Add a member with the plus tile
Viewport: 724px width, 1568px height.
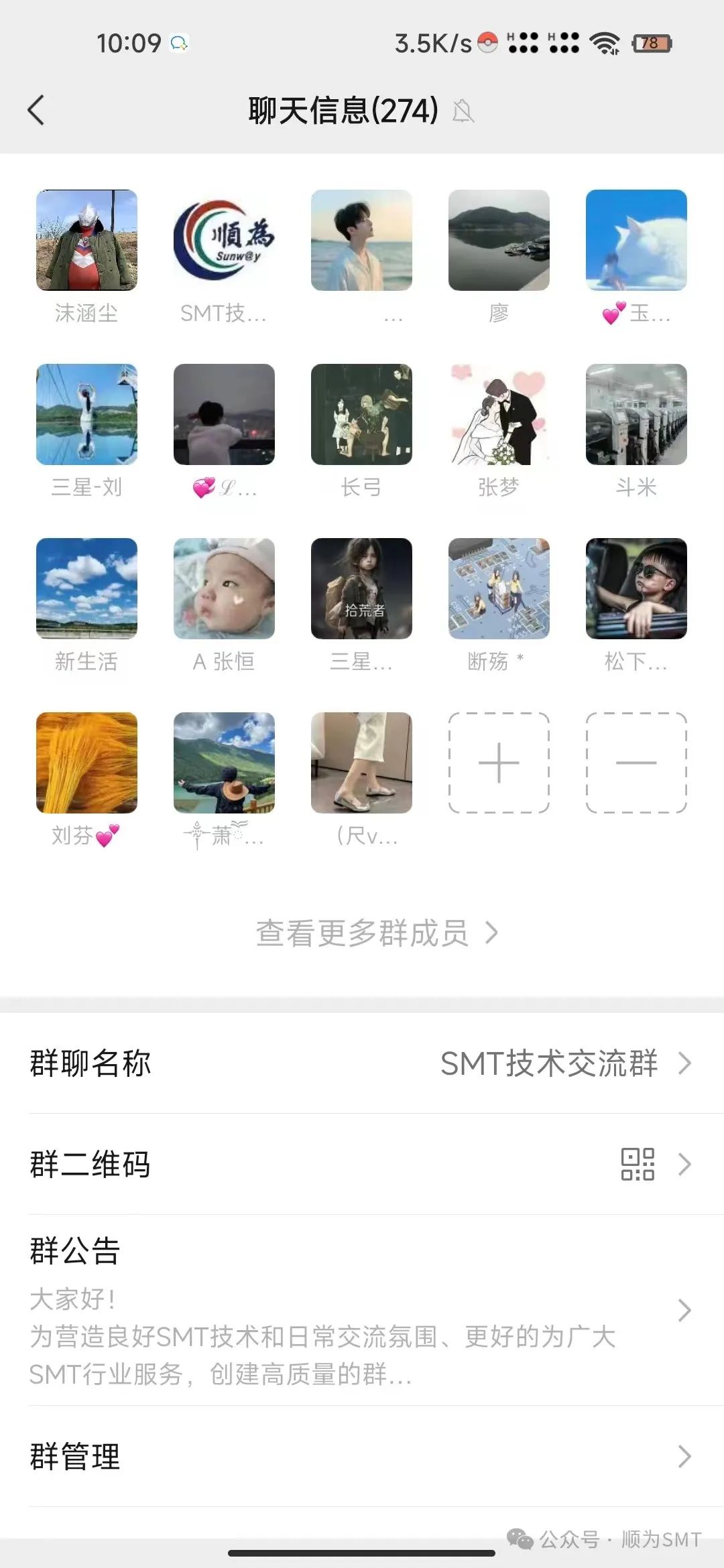coord(499,763)
